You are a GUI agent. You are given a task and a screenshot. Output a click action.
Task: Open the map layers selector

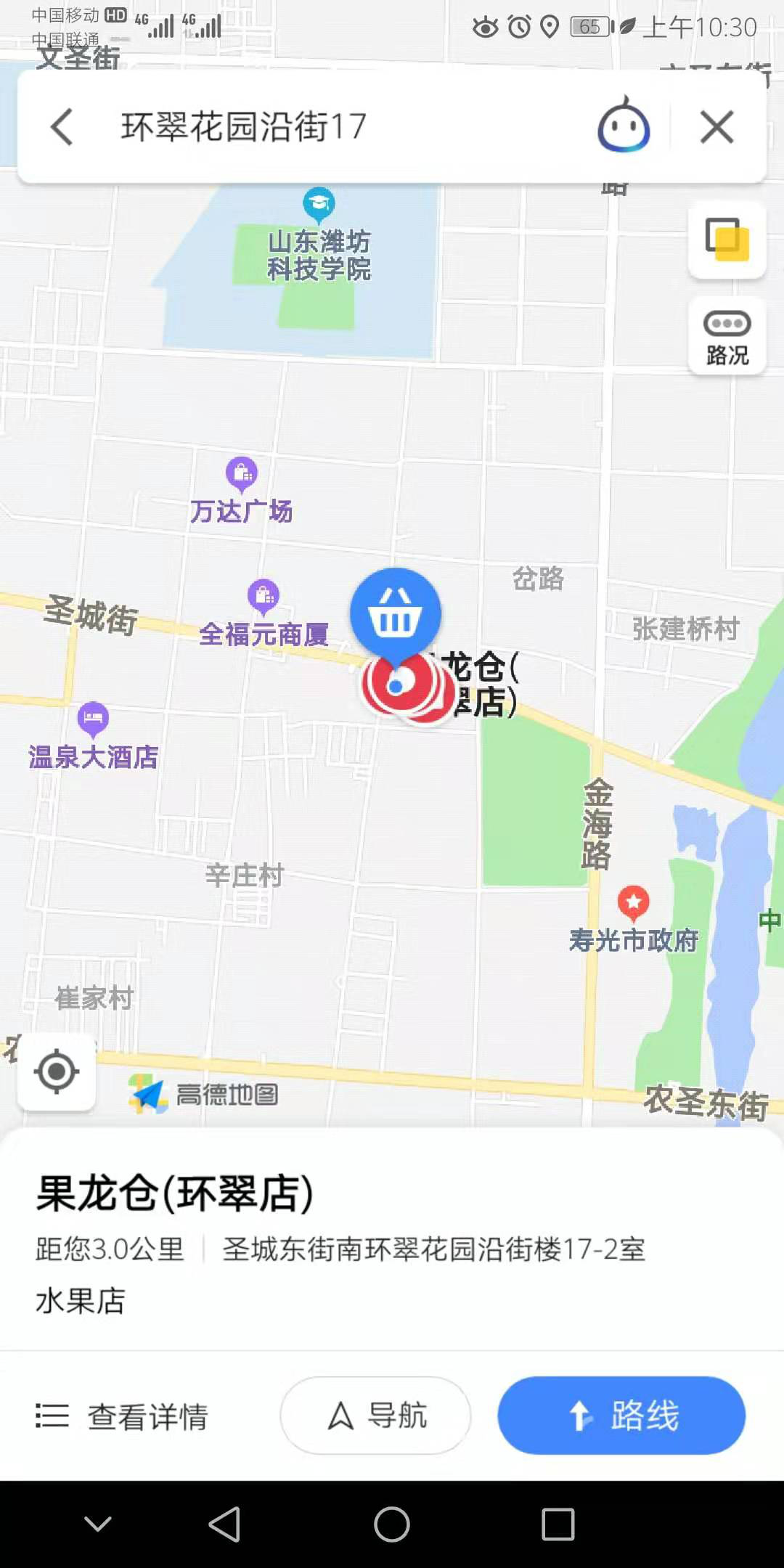727,240
